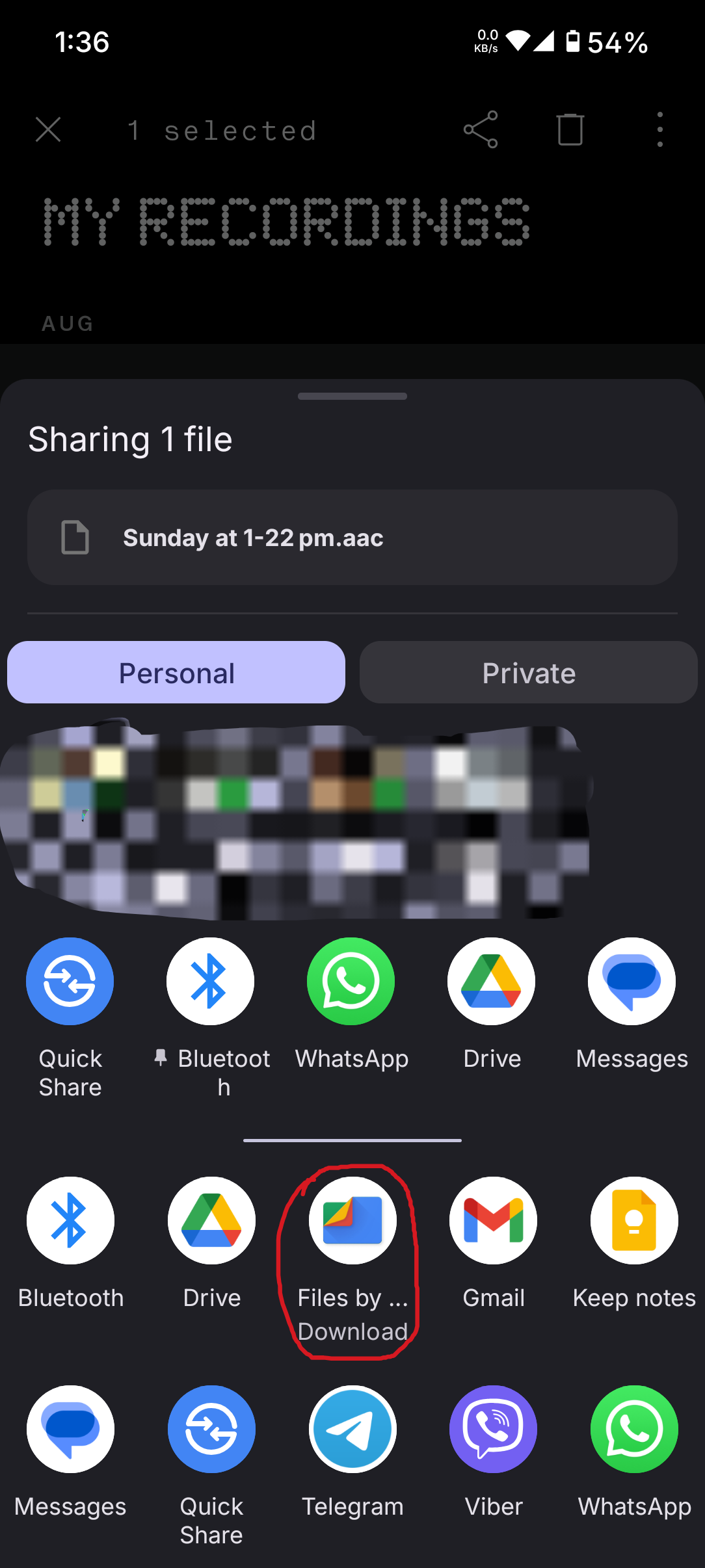Tap the share icon in top bar
Screen dimensions: 705x1568
[480, 129]
